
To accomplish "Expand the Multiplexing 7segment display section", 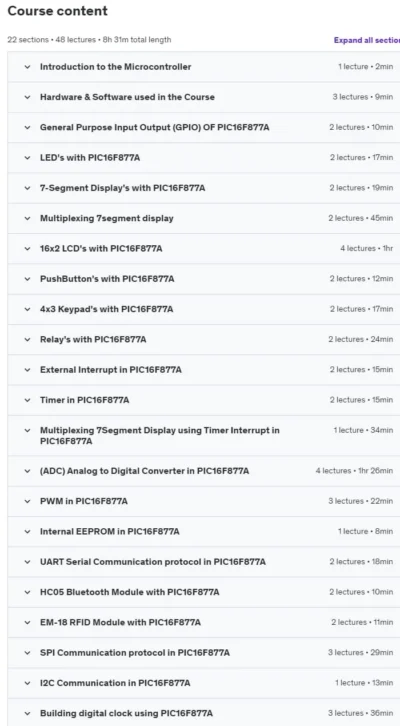I will point(204,219).
